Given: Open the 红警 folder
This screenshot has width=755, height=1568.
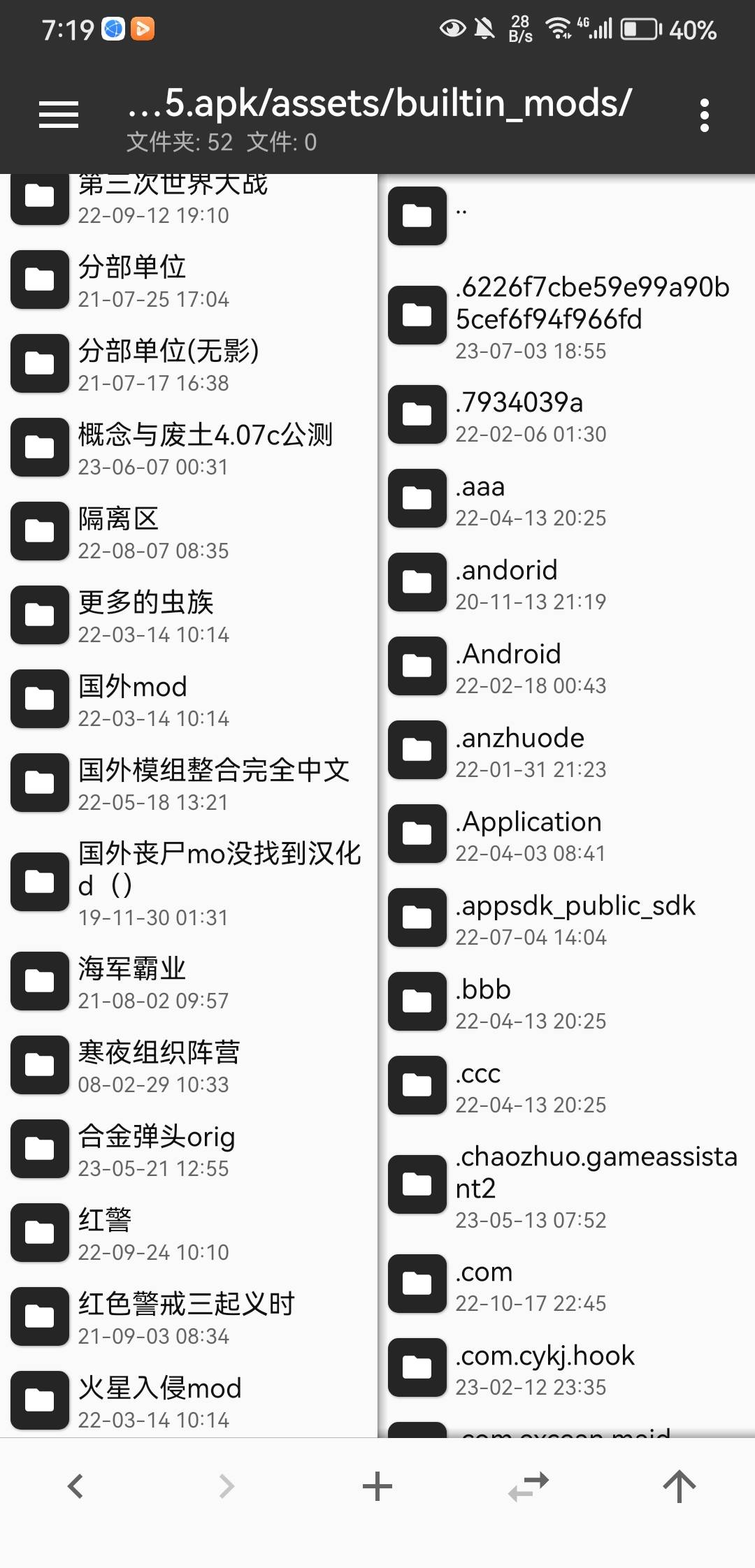Looking at the screenshot, I should 154,1233.
